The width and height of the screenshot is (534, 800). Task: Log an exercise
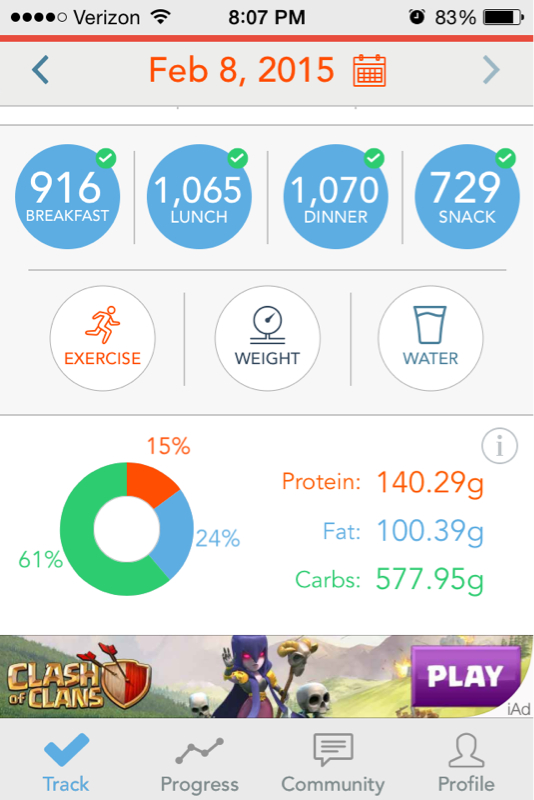(x=103, y=338)
